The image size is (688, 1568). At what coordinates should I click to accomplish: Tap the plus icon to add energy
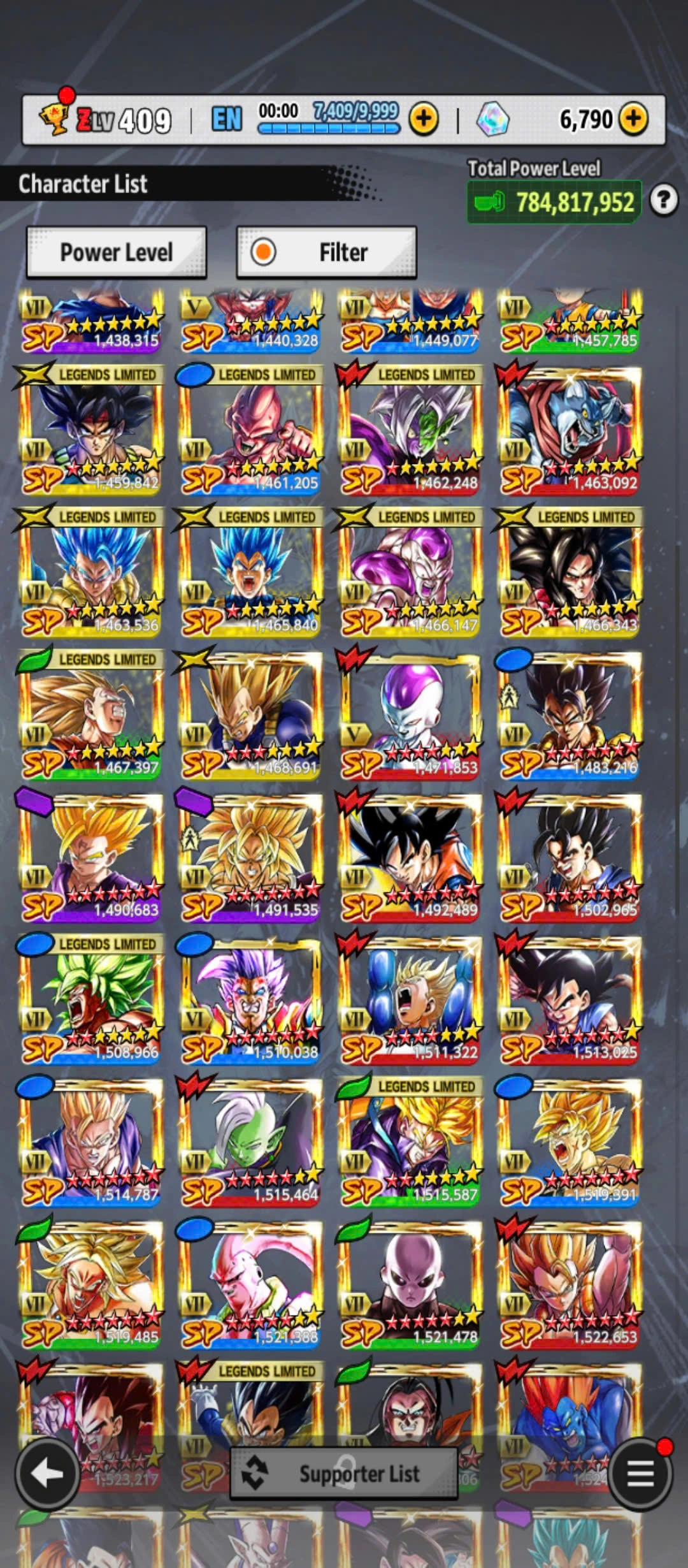(424, 119)
